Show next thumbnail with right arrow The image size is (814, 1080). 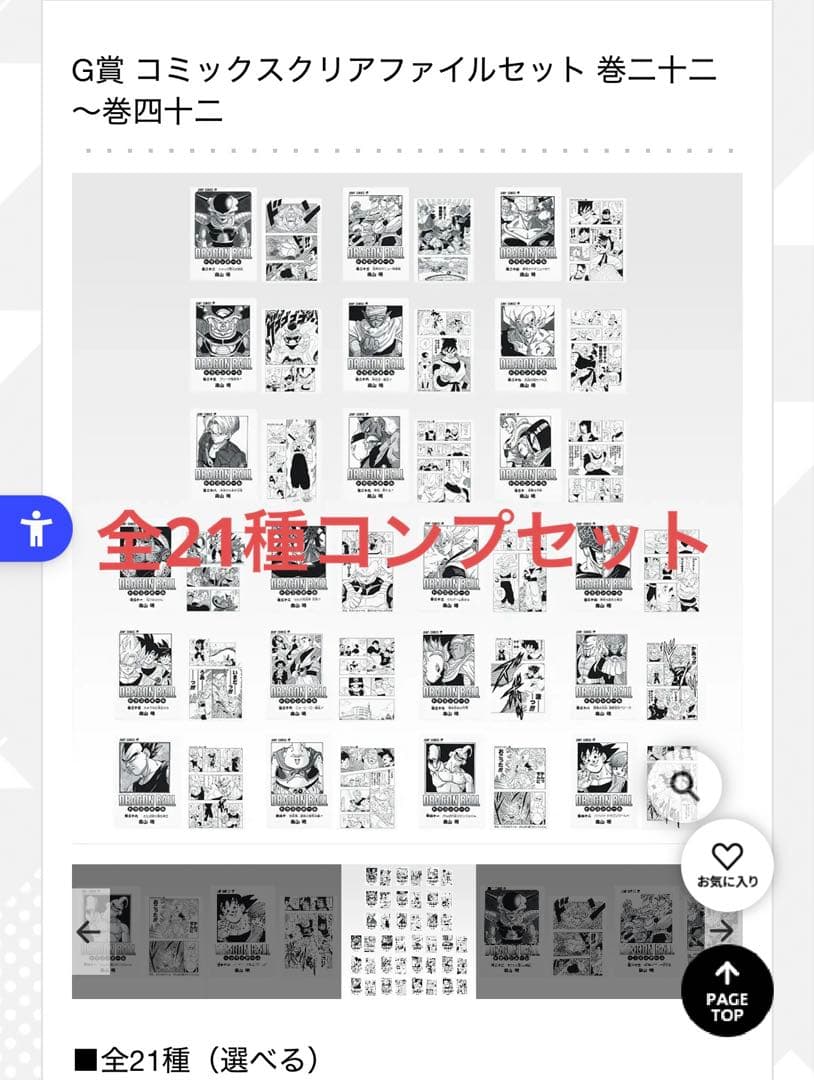point(721,931)
